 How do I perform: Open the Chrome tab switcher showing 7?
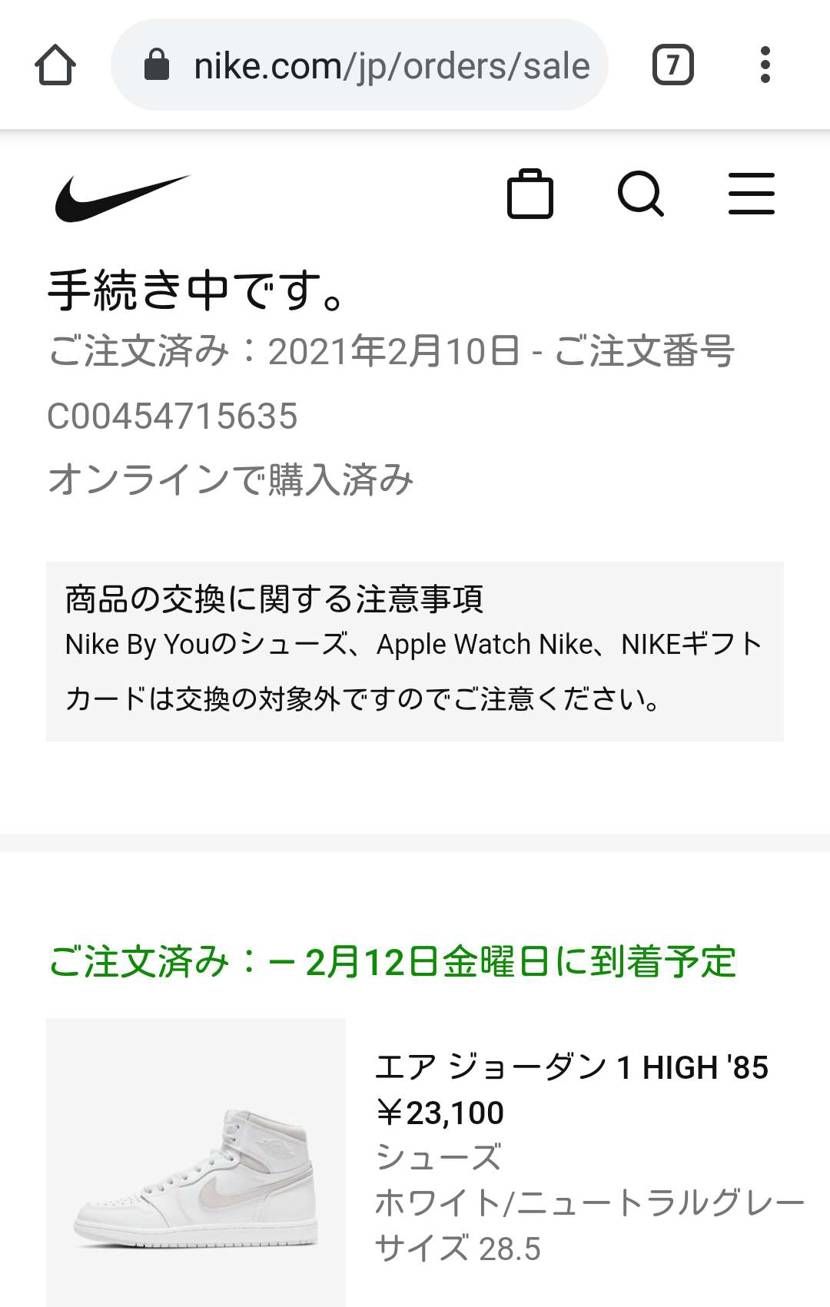coord(672,64)
